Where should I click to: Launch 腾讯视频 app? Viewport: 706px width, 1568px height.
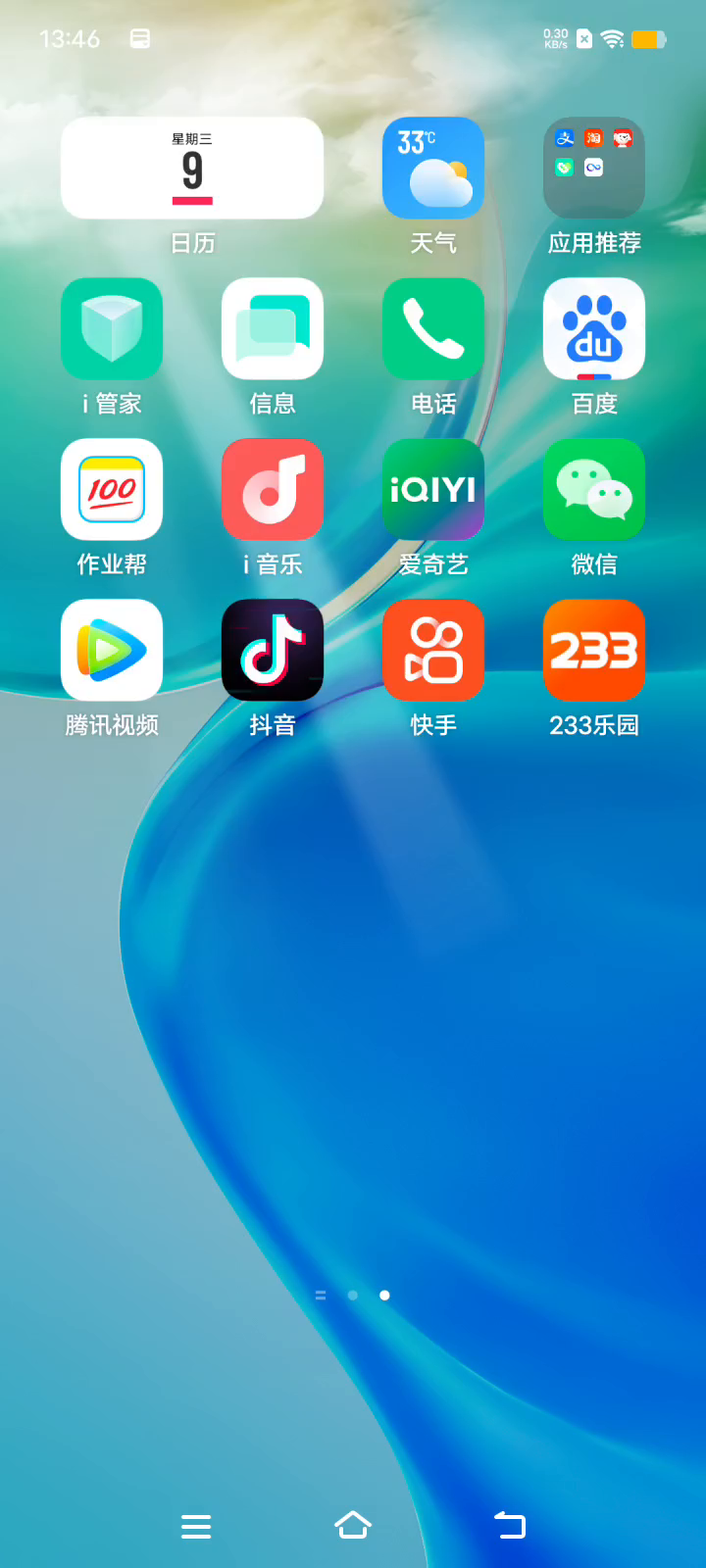click(112, 651)
